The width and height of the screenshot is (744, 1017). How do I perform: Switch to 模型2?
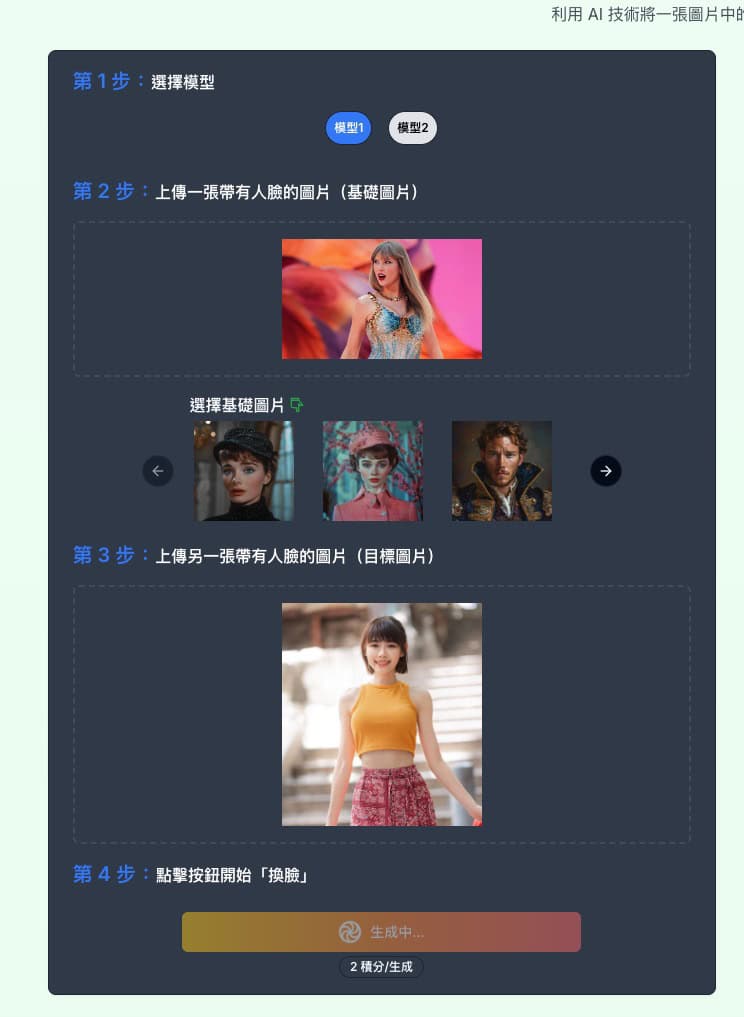tap(412, 128)
